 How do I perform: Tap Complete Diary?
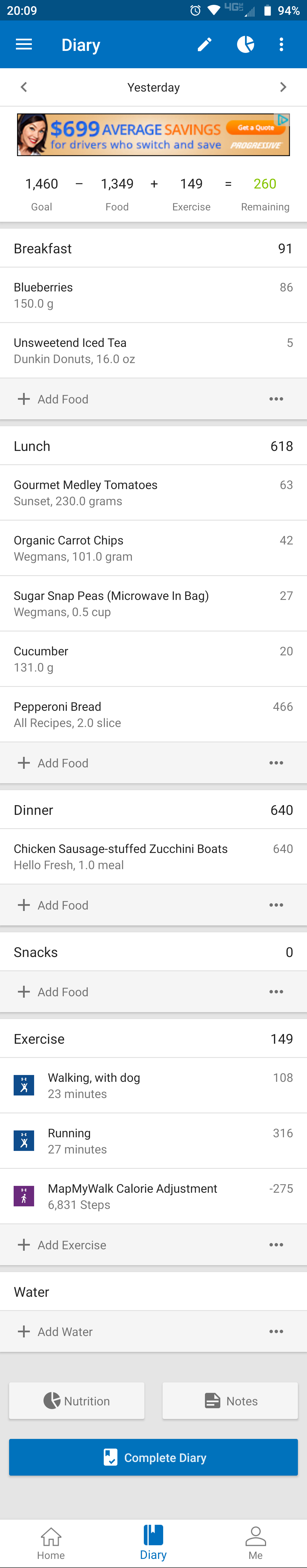coord(153,1458)
